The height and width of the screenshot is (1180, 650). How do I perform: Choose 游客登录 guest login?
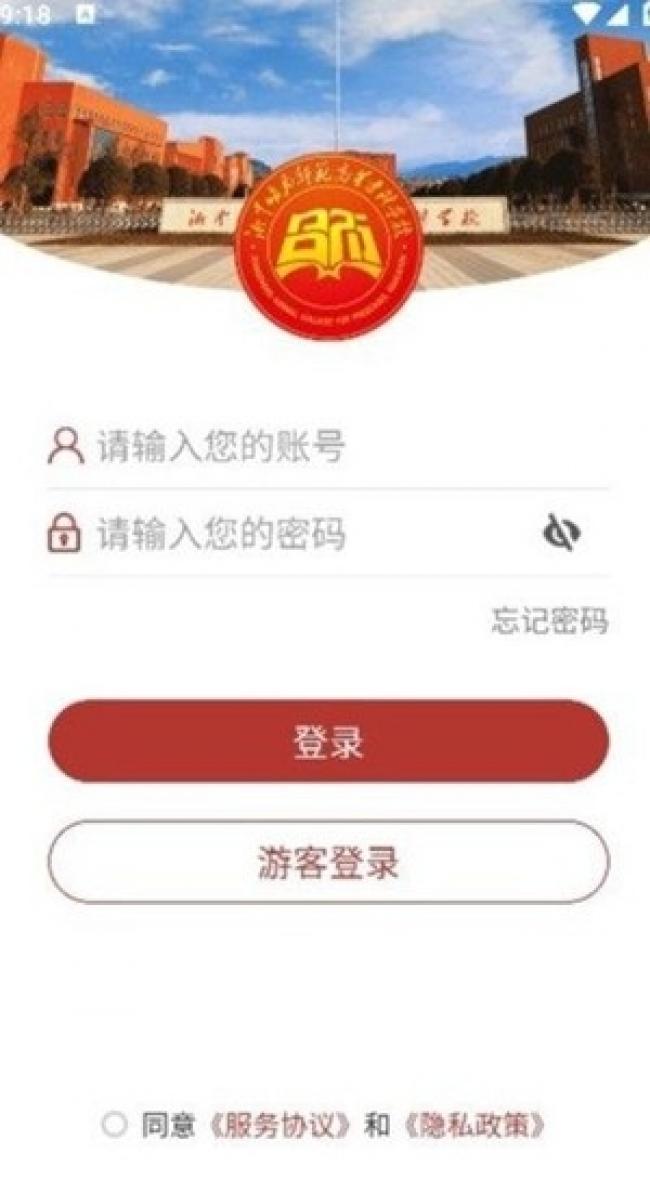point(328,861)
